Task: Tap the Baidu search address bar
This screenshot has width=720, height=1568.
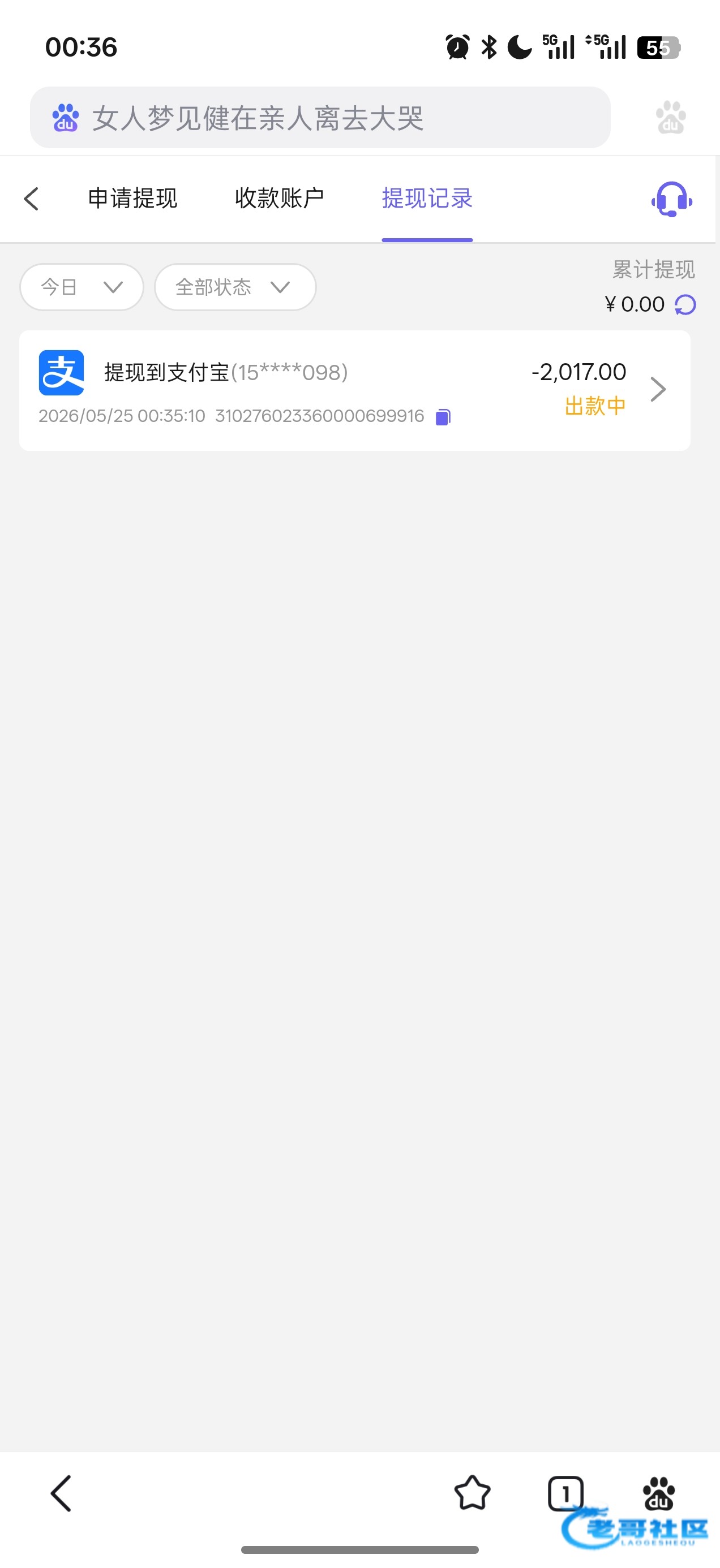Action: tap(320, 118)
